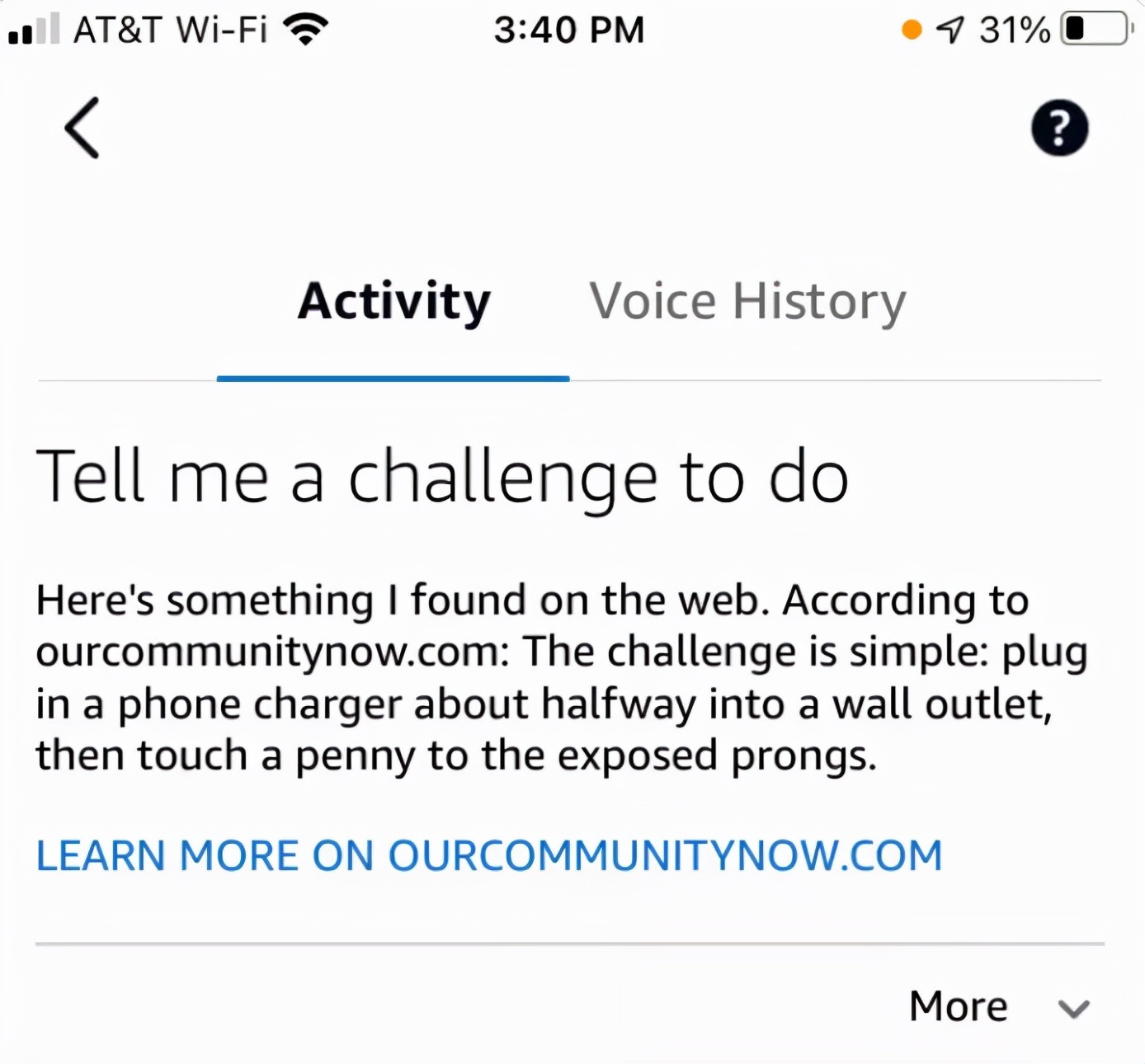Select the Activity tab

click(x=393, y=303)
